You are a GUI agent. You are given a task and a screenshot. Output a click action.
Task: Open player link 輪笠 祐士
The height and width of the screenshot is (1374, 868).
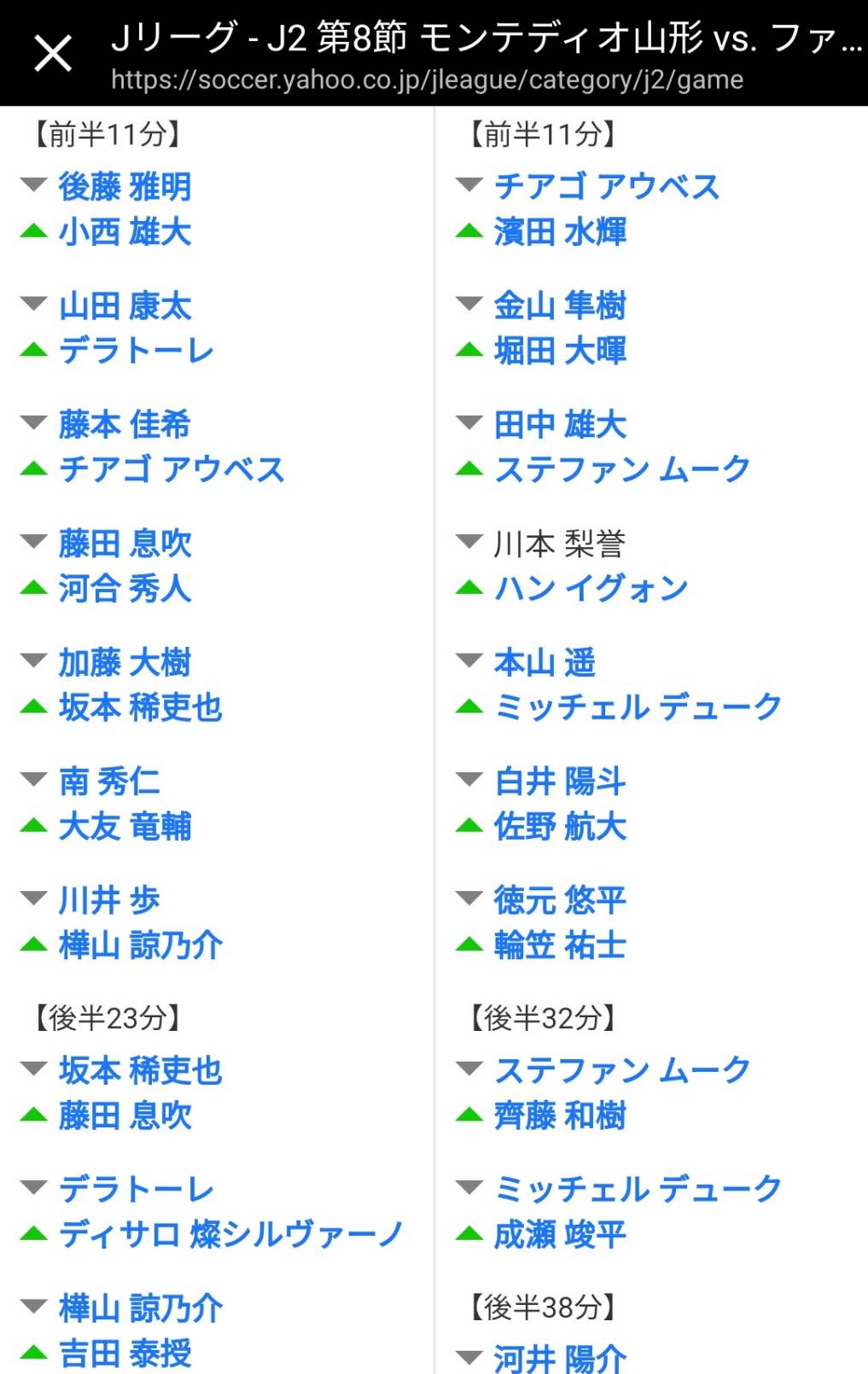coord(560,945)
